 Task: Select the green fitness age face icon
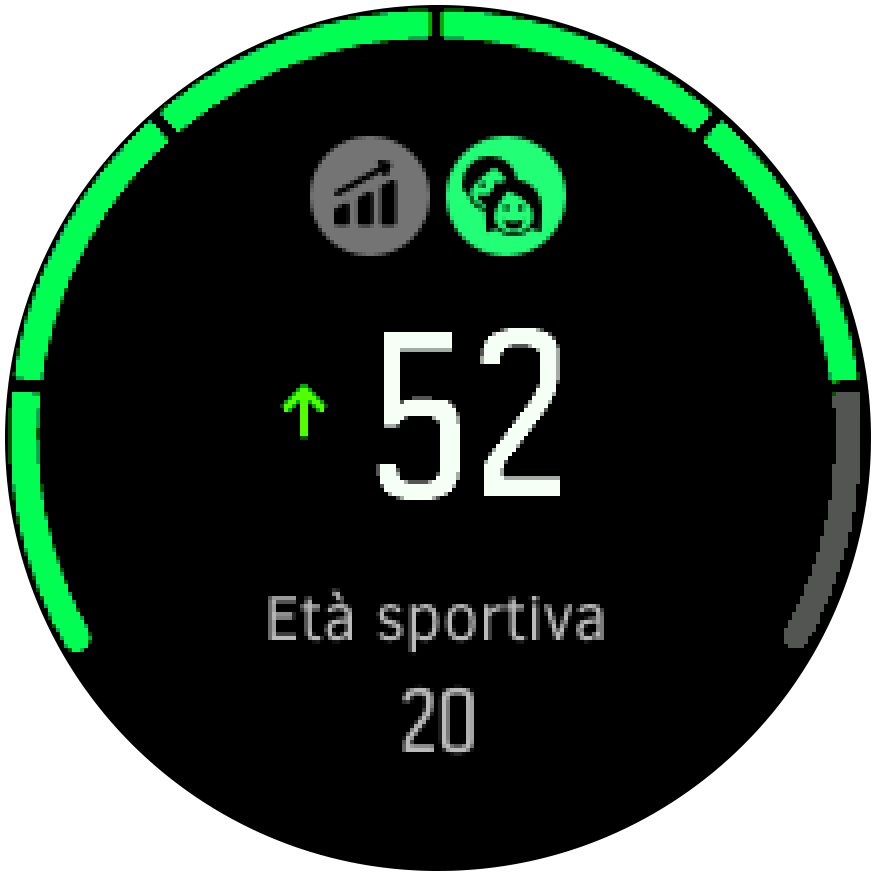pyautogui.click(x=505, y=194)
